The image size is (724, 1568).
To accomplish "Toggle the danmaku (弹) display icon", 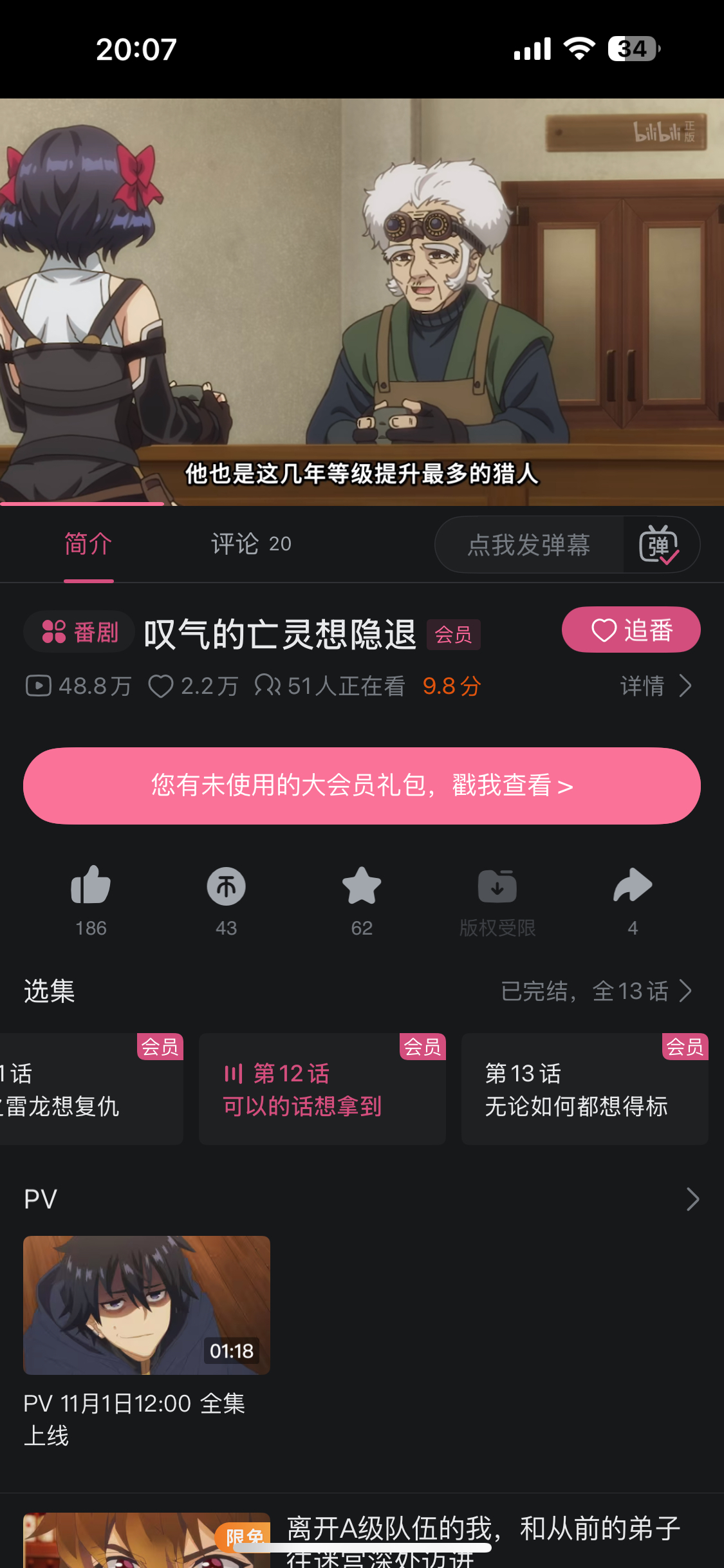I will click(x=659, y=545).
